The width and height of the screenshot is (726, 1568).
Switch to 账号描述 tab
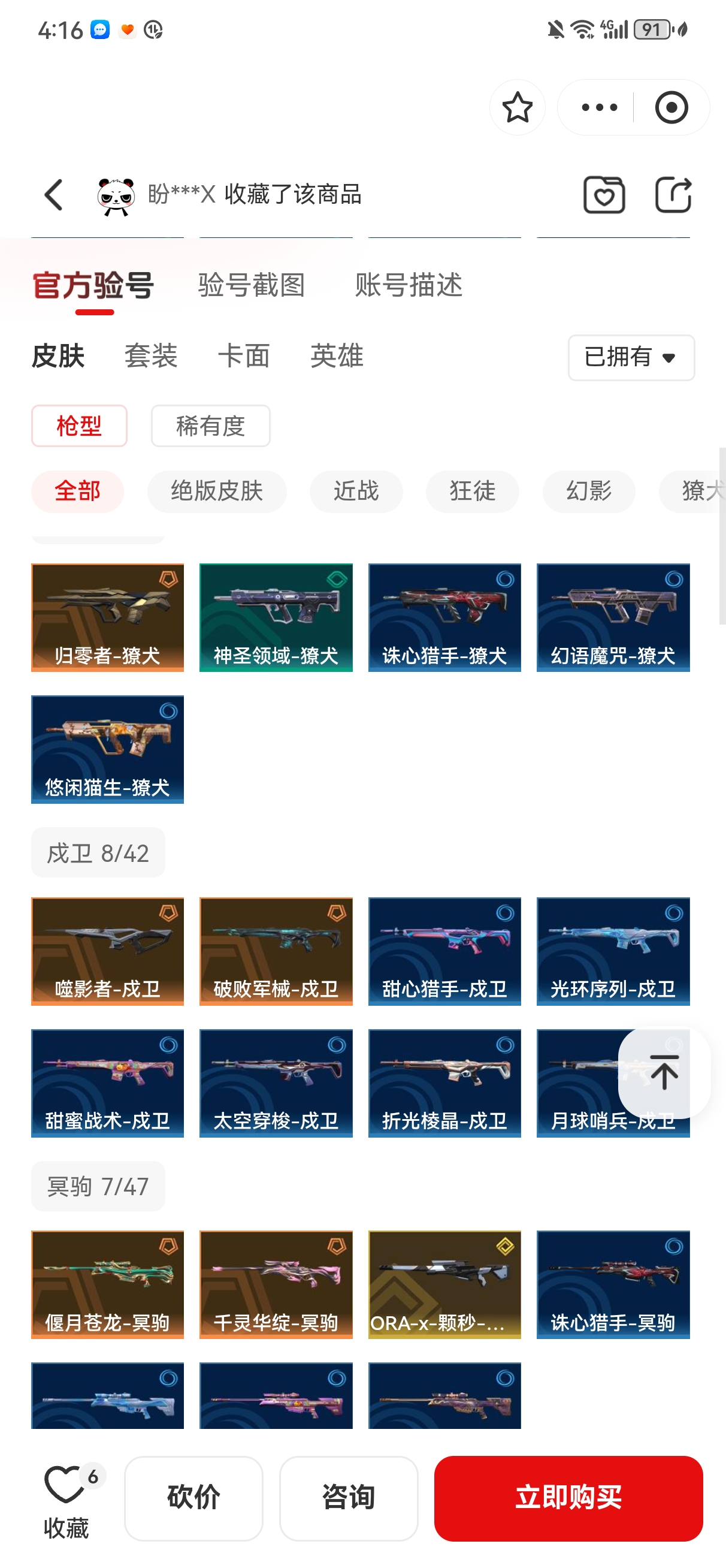(409, 285)
